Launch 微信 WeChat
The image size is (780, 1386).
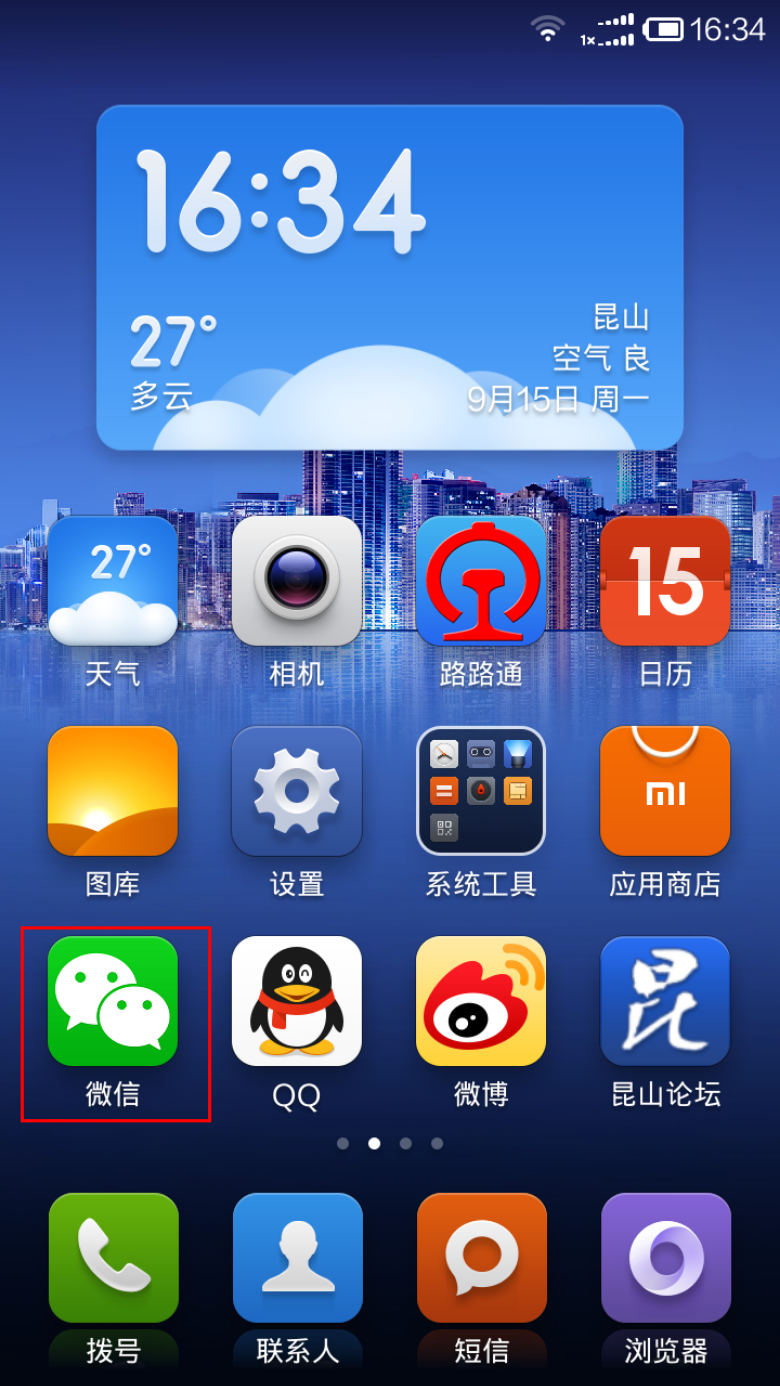point(113,1001)
